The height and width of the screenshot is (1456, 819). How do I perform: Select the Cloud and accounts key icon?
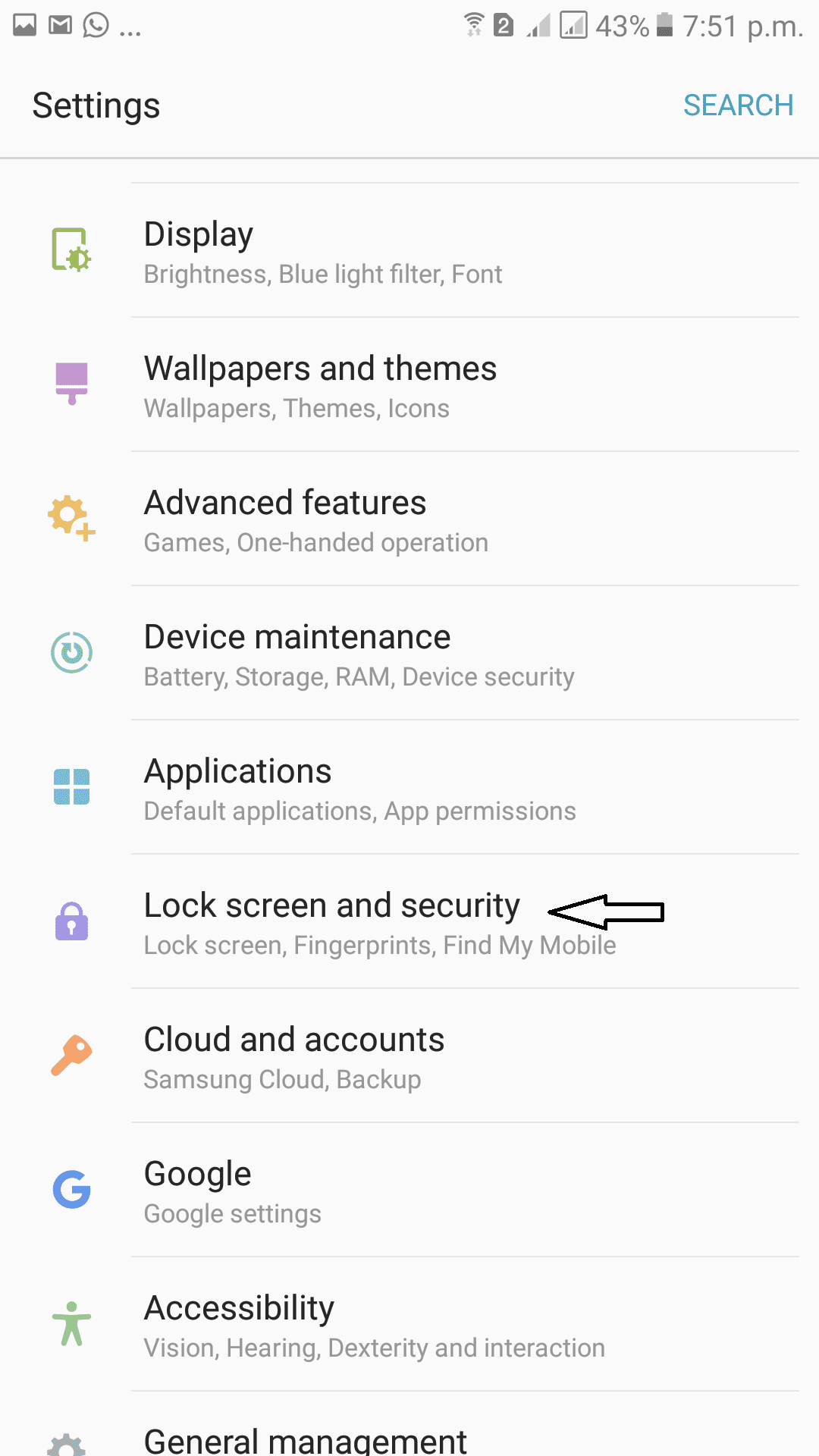tap(71, 1056)
